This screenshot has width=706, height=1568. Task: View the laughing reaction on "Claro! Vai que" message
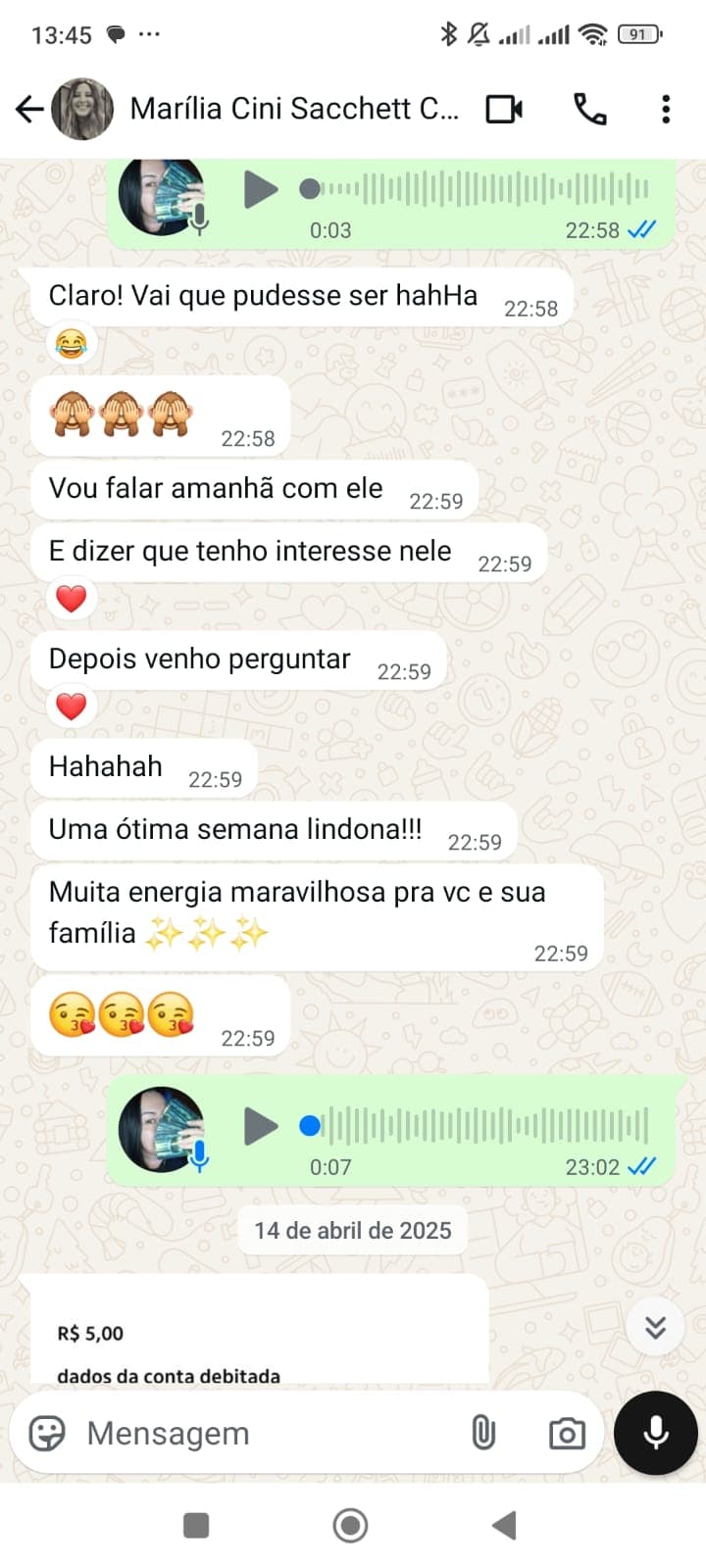(x=72, y=344)
